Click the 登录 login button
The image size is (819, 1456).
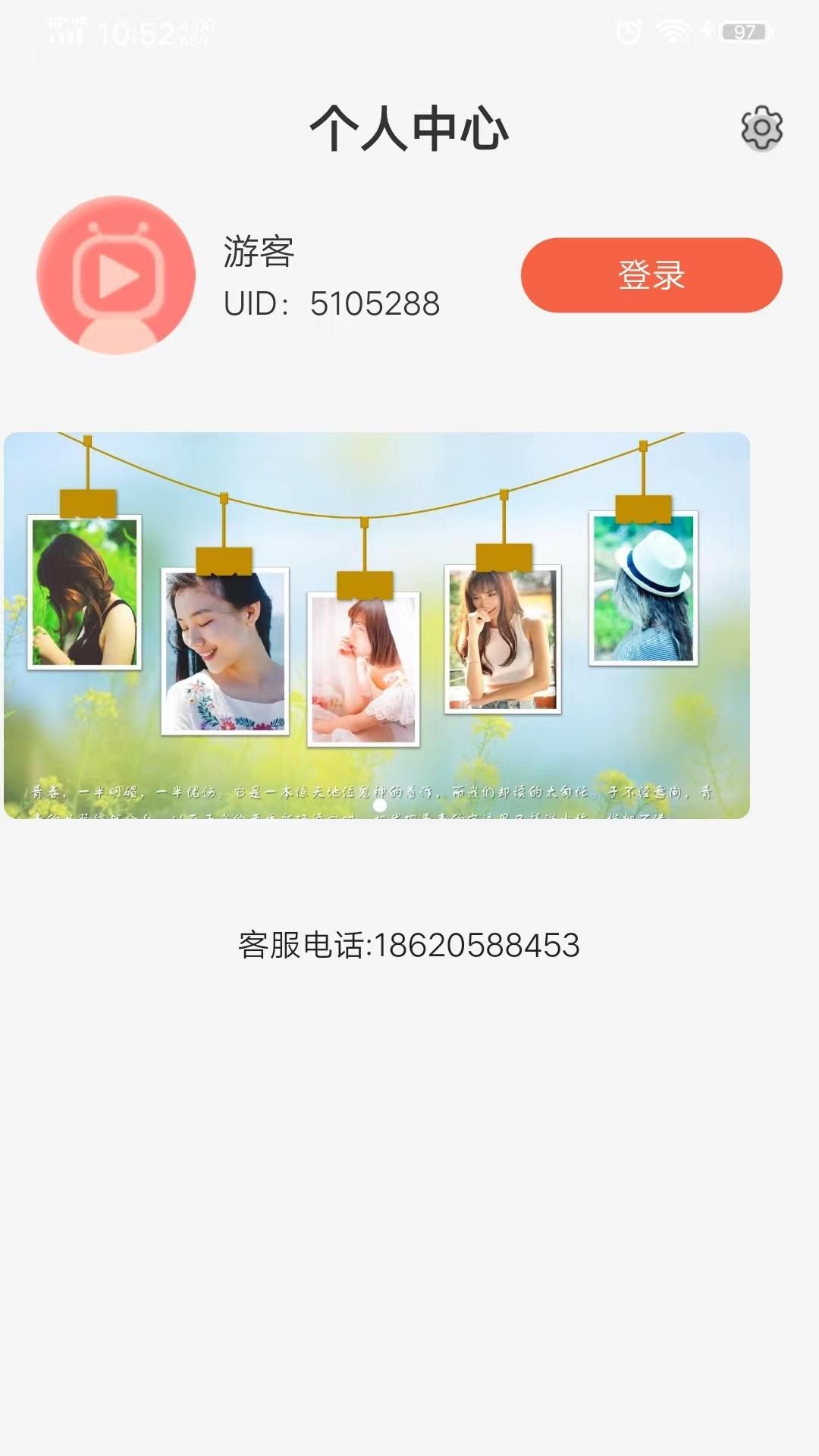click(x=651, y=275)
